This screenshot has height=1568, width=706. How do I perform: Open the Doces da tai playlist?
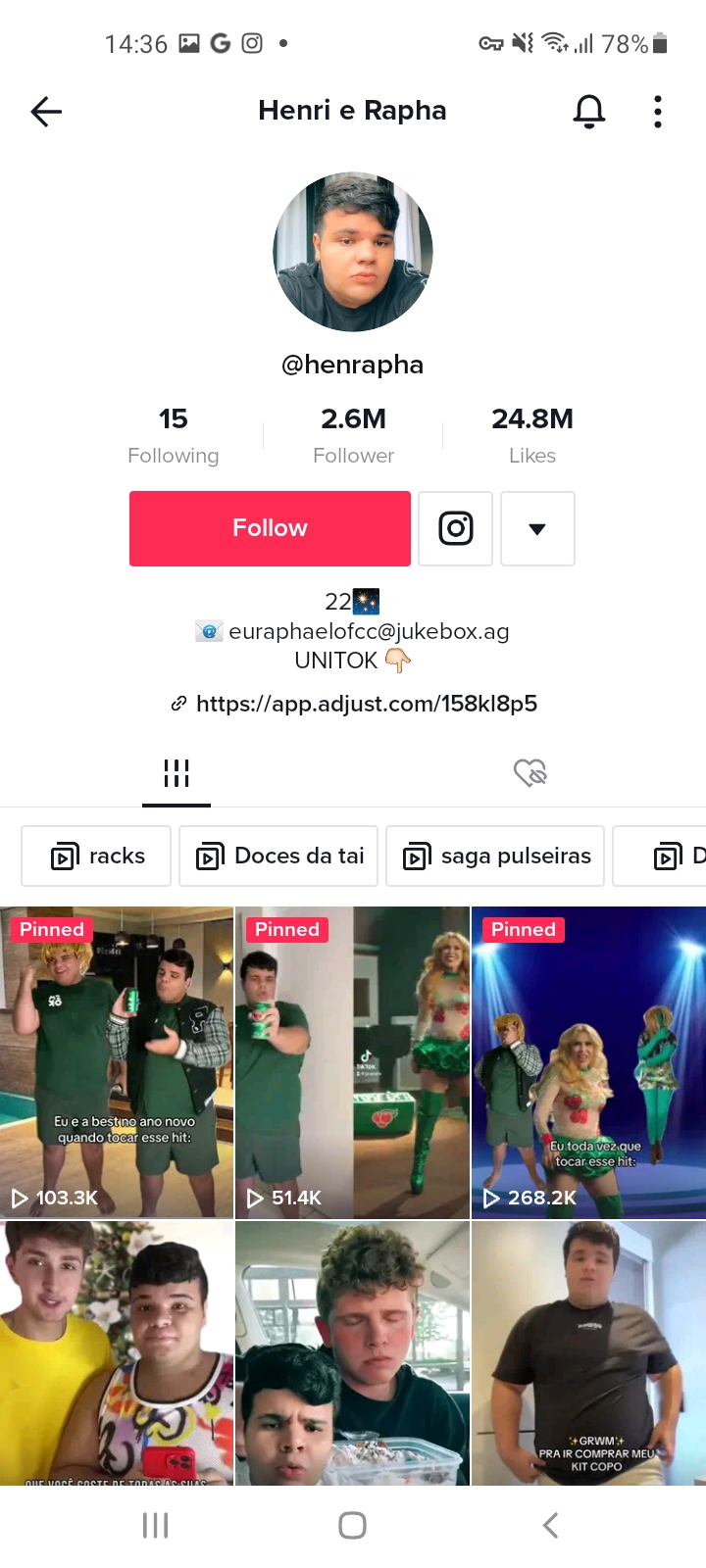point(279,856)
